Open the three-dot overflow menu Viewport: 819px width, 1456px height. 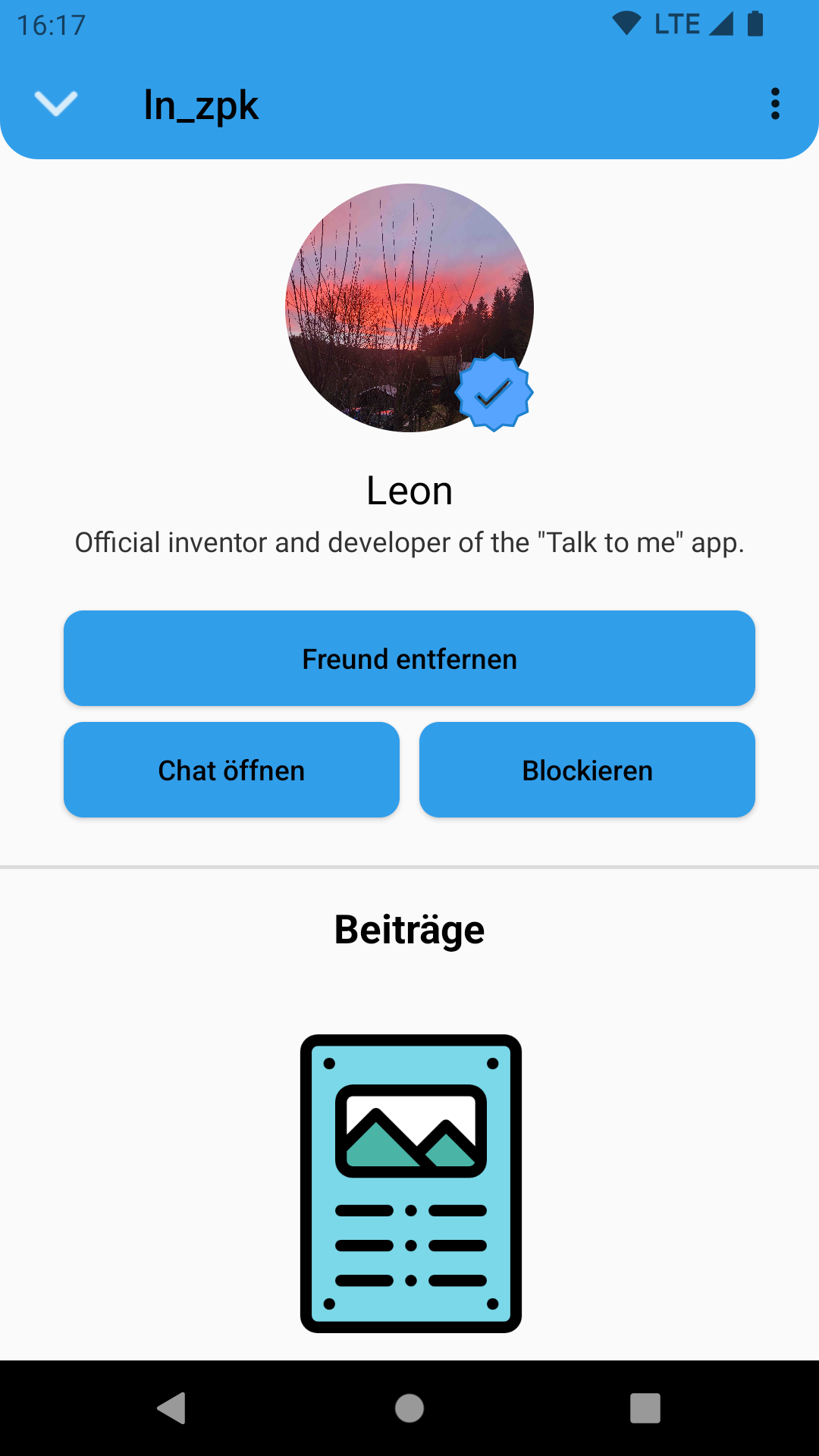[774, 104]
